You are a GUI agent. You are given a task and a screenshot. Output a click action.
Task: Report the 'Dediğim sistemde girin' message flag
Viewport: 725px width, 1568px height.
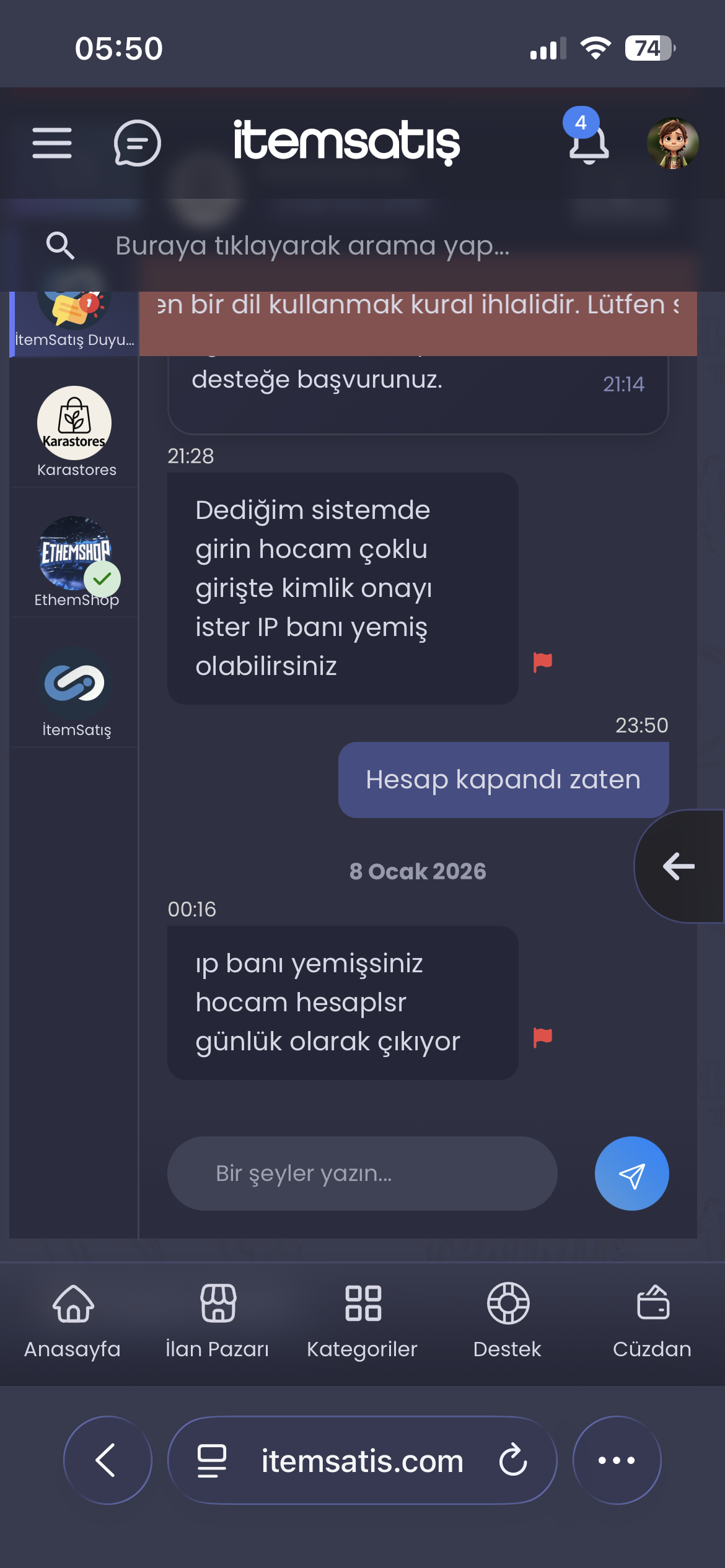click(x=543, y=662)
